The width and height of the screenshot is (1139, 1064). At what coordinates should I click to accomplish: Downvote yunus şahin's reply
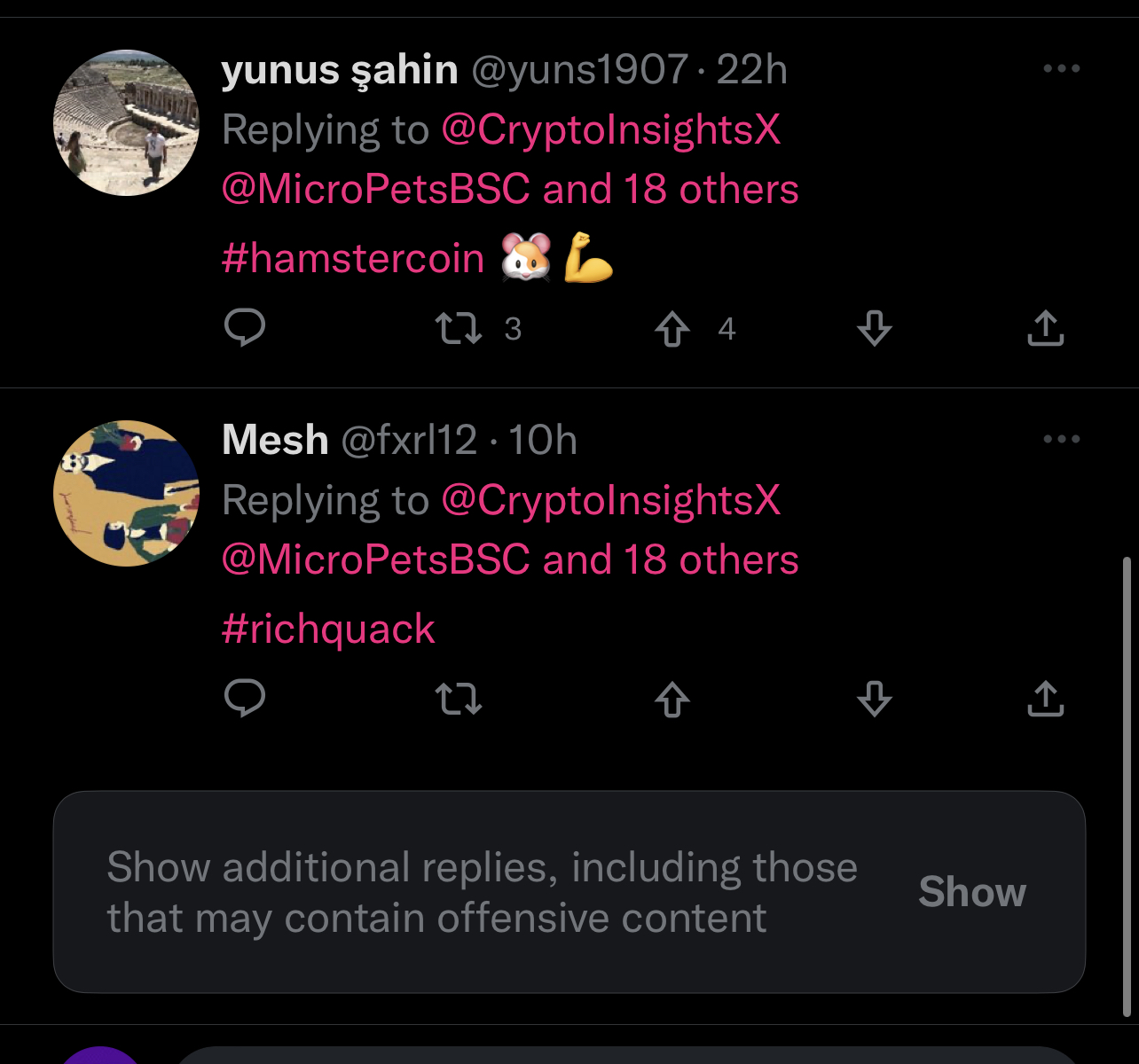pos(875,328)
